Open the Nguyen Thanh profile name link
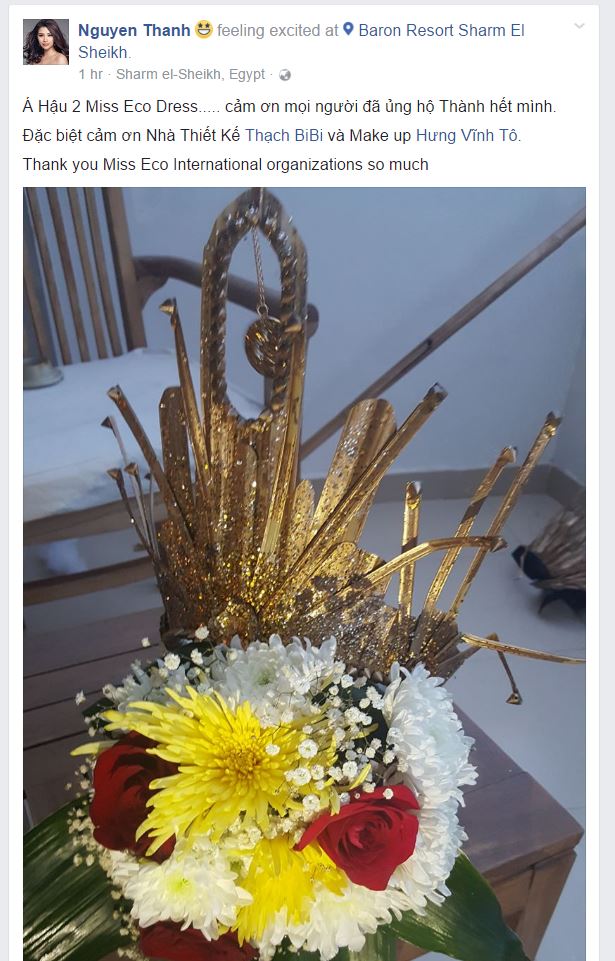This screenshot has width=615, height=961. tap(134, 31)
